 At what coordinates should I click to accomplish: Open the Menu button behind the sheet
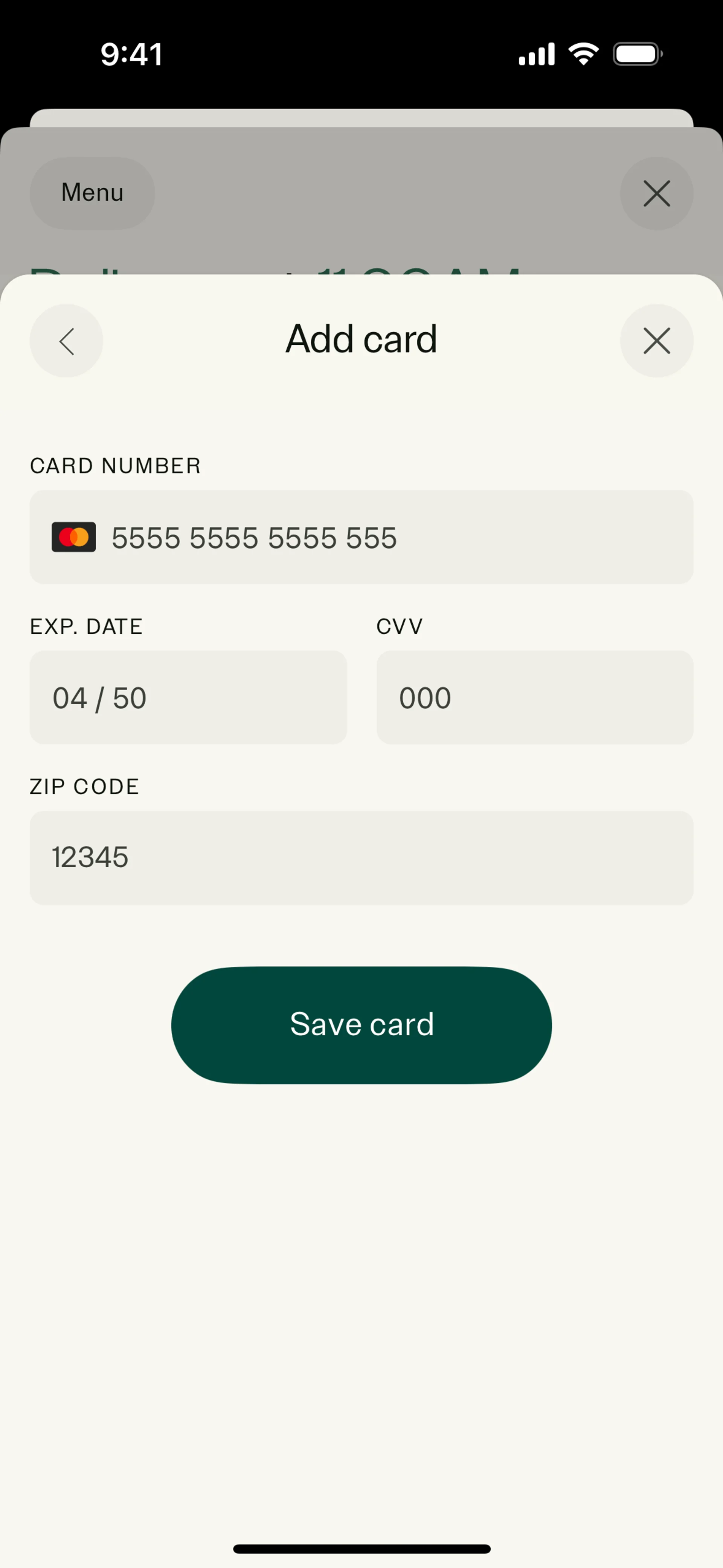(93, 193)
